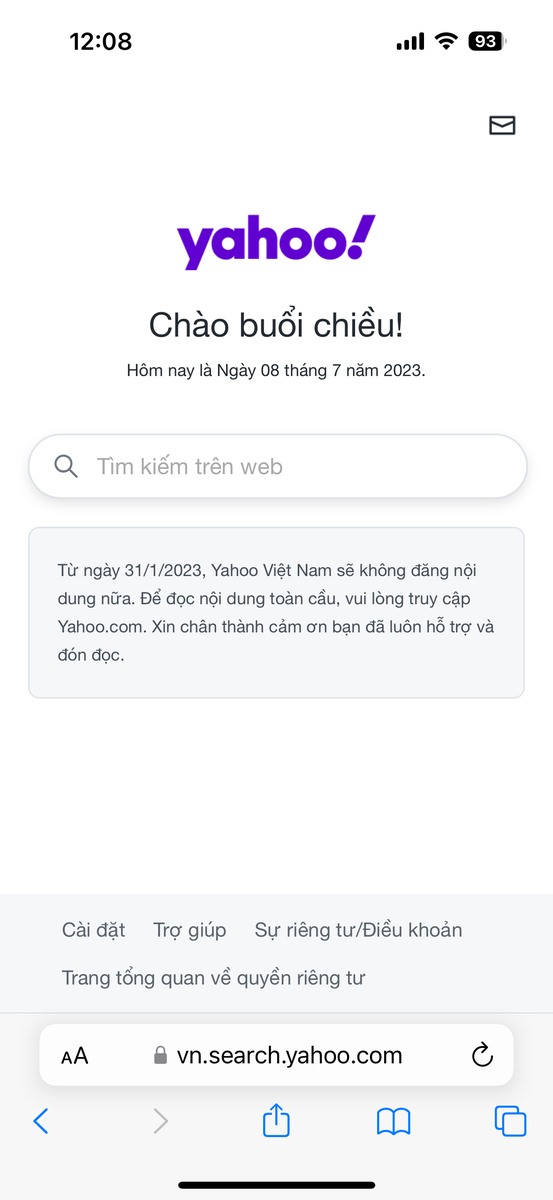Show all open tabs
This screenshot has height=1200, width=553.
click(x=510, y=1121)
